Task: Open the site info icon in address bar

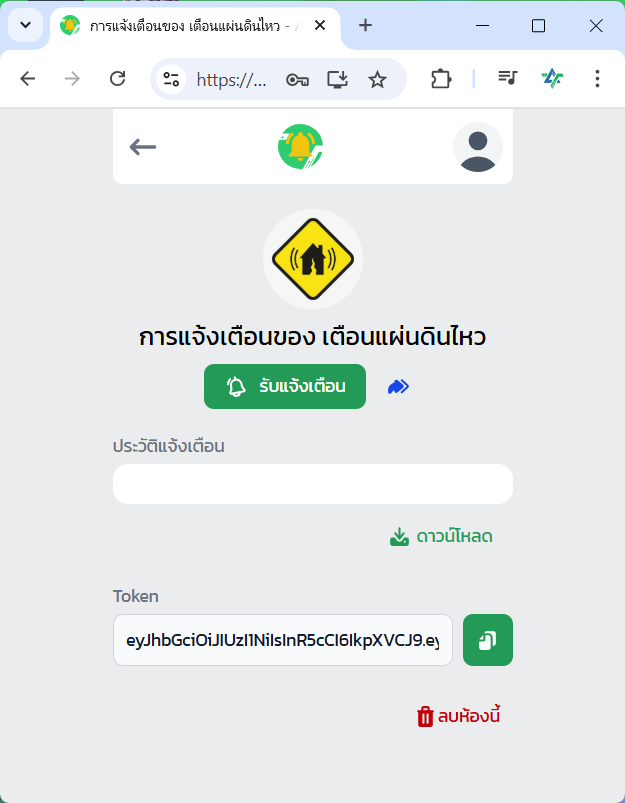Action: pos(171,79)
